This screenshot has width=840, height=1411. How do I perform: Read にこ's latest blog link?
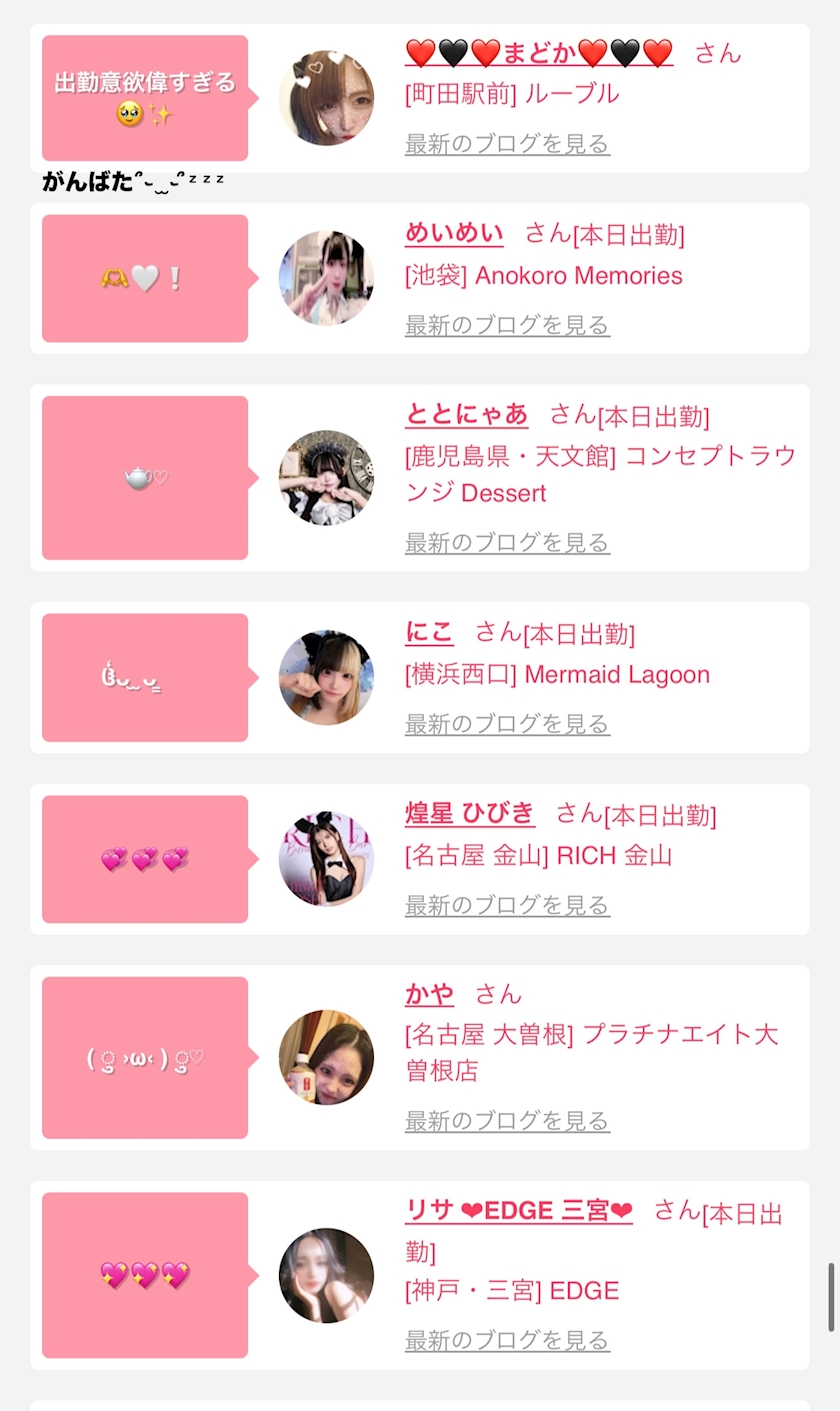507,724
